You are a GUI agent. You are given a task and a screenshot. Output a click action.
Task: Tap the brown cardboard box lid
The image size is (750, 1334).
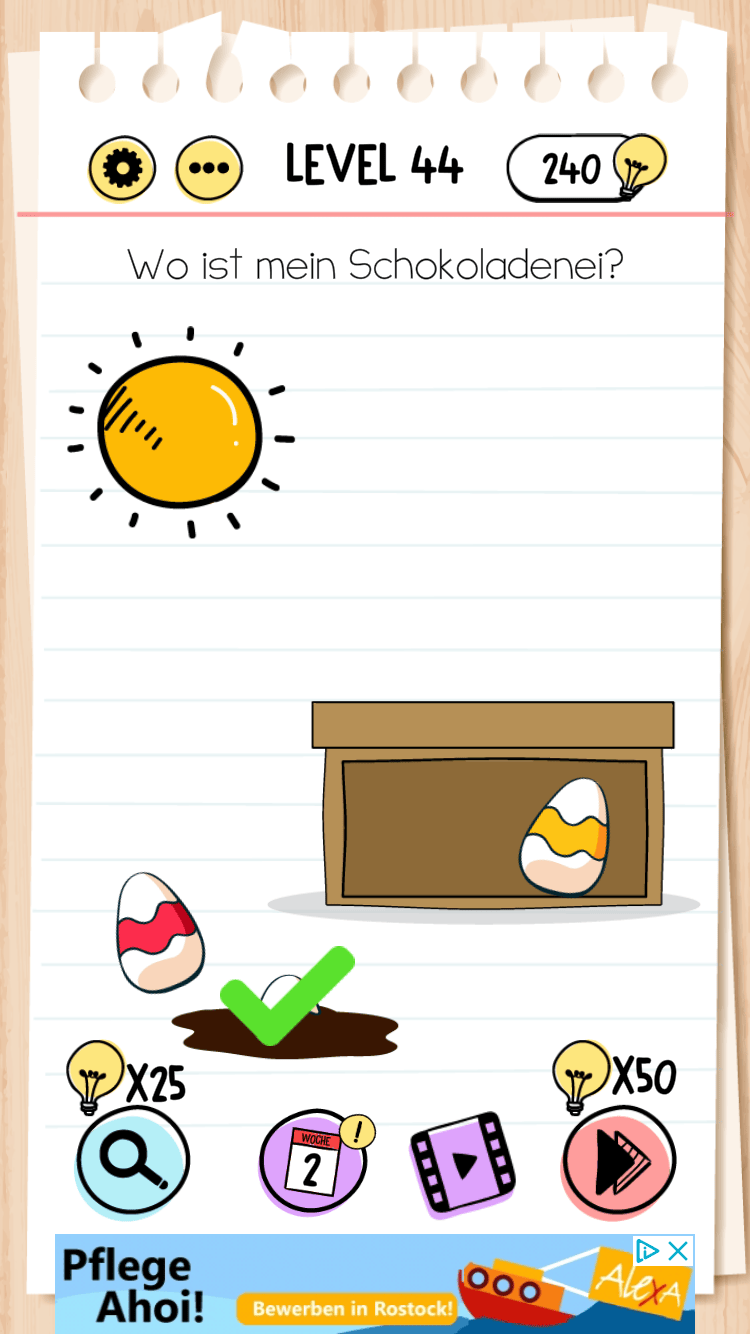click(492, 724)
